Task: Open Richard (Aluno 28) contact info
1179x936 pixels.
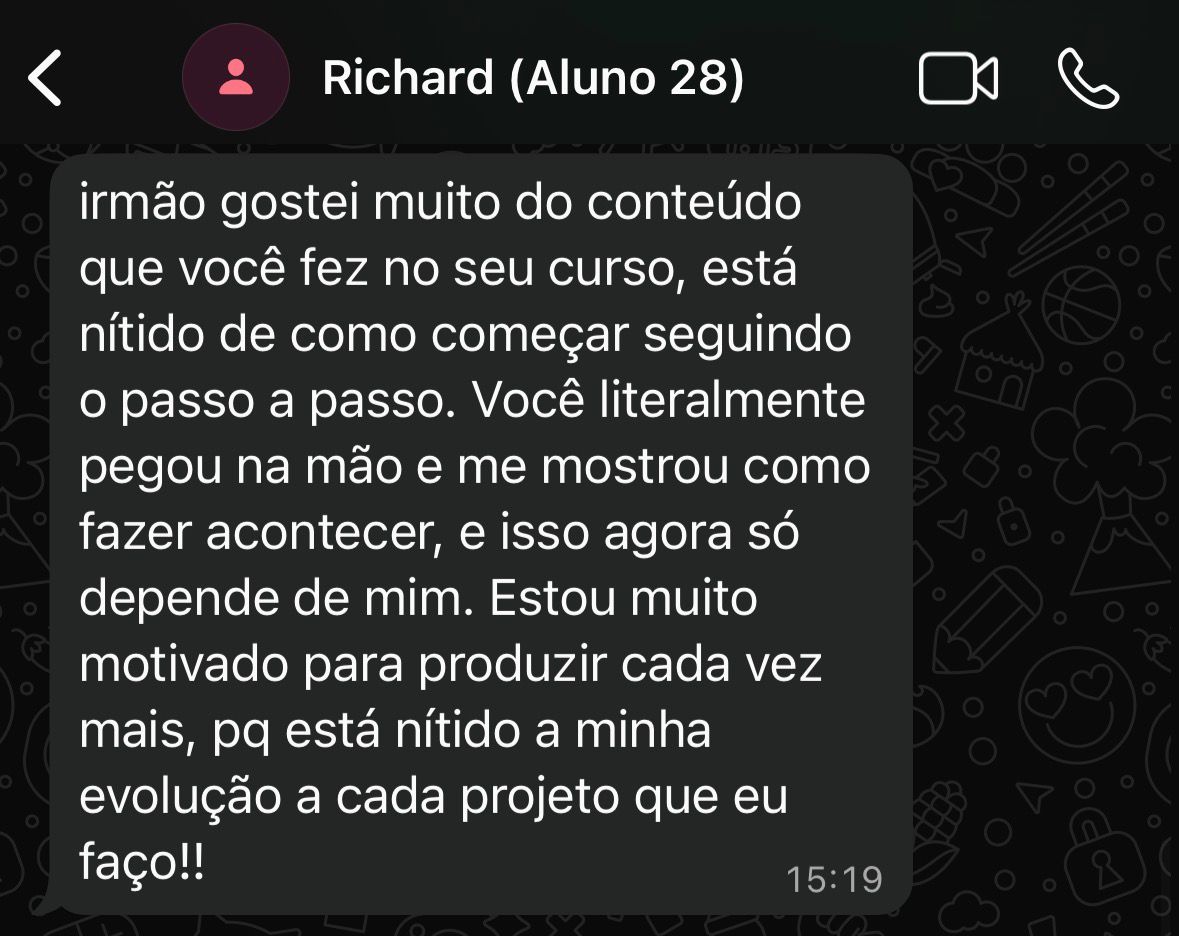Action: click(x=533, y=79)
